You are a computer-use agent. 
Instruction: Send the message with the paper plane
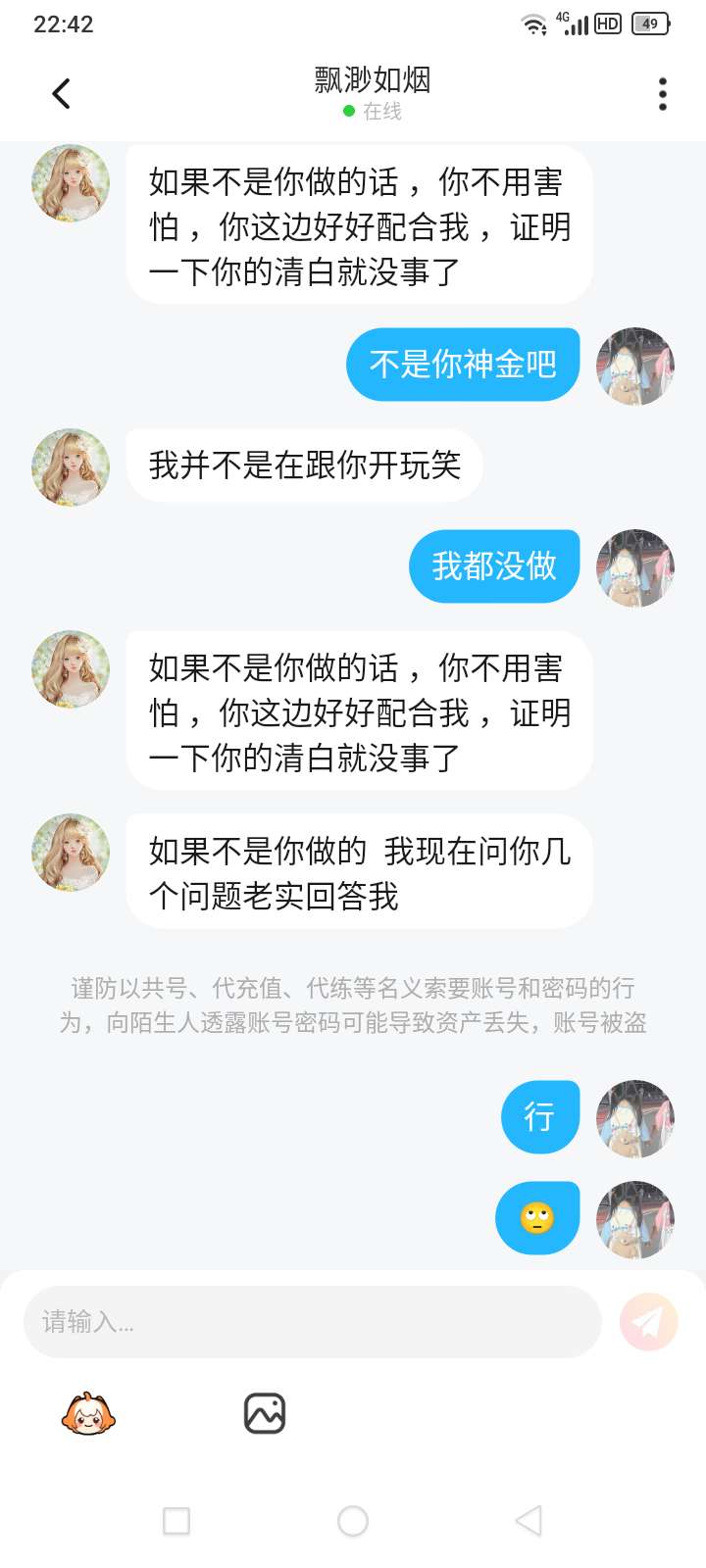648,1322
